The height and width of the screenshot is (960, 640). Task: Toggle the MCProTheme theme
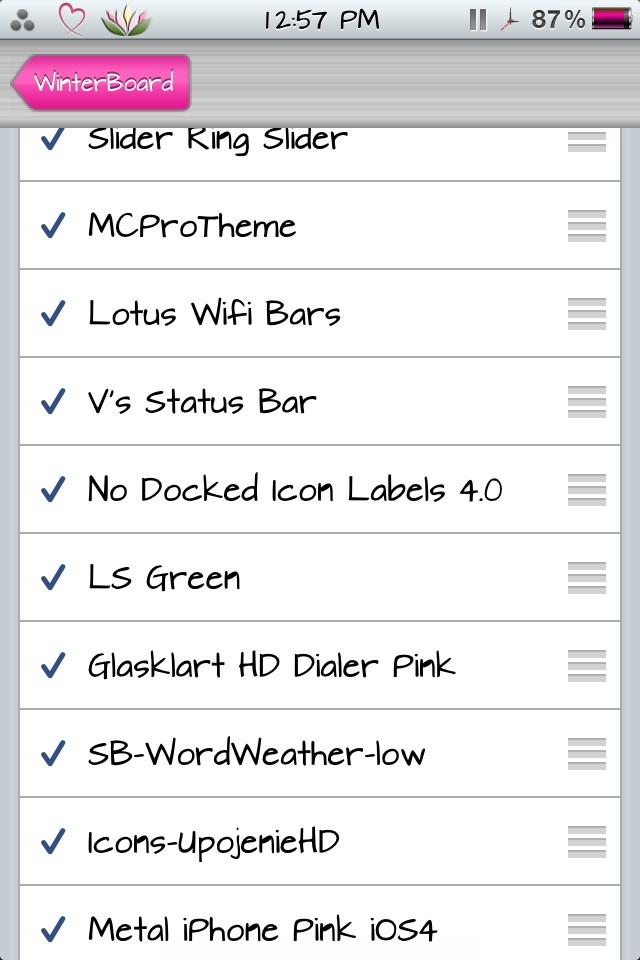[192, 226]
